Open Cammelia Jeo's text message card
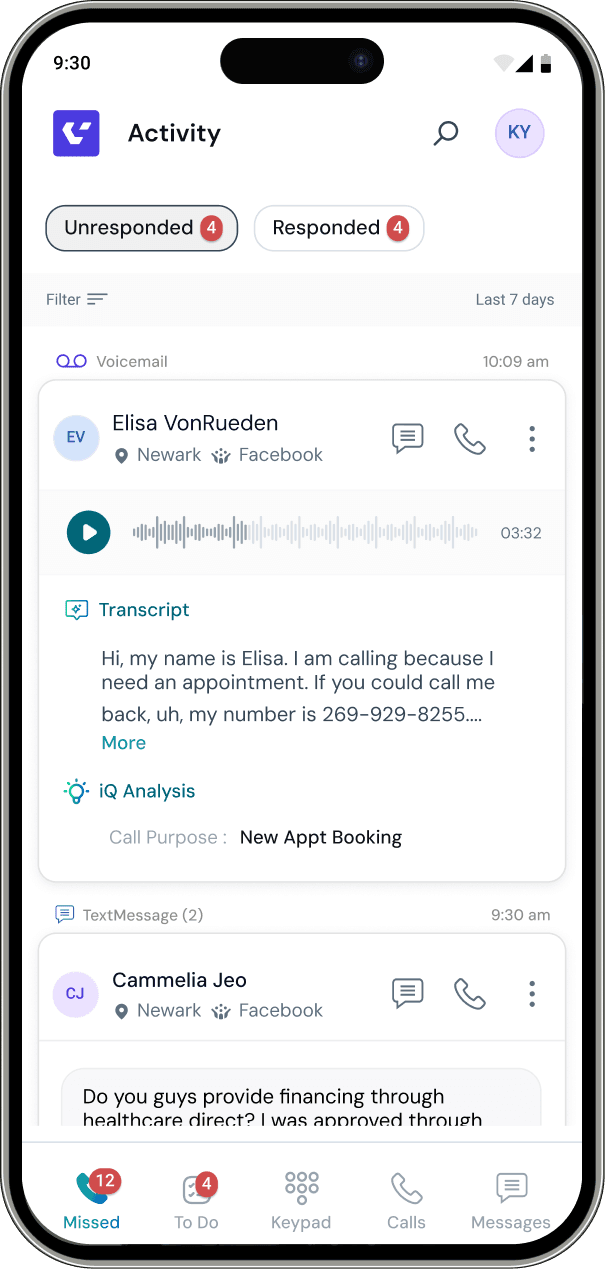Viewport: 605px width, 1269px height. (300, 1095)
